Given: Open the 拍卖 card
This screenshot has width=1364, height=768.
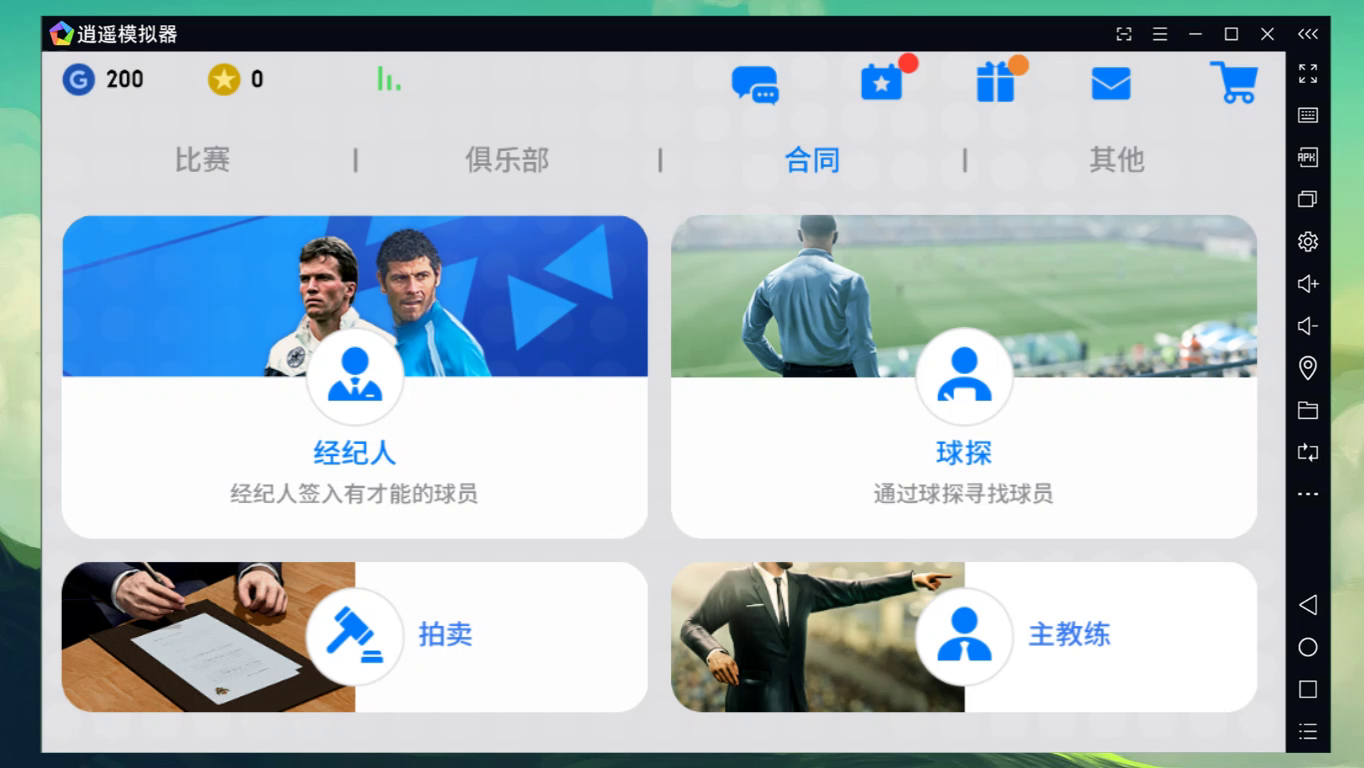Looking at the screenshot, I should point(355,637).
